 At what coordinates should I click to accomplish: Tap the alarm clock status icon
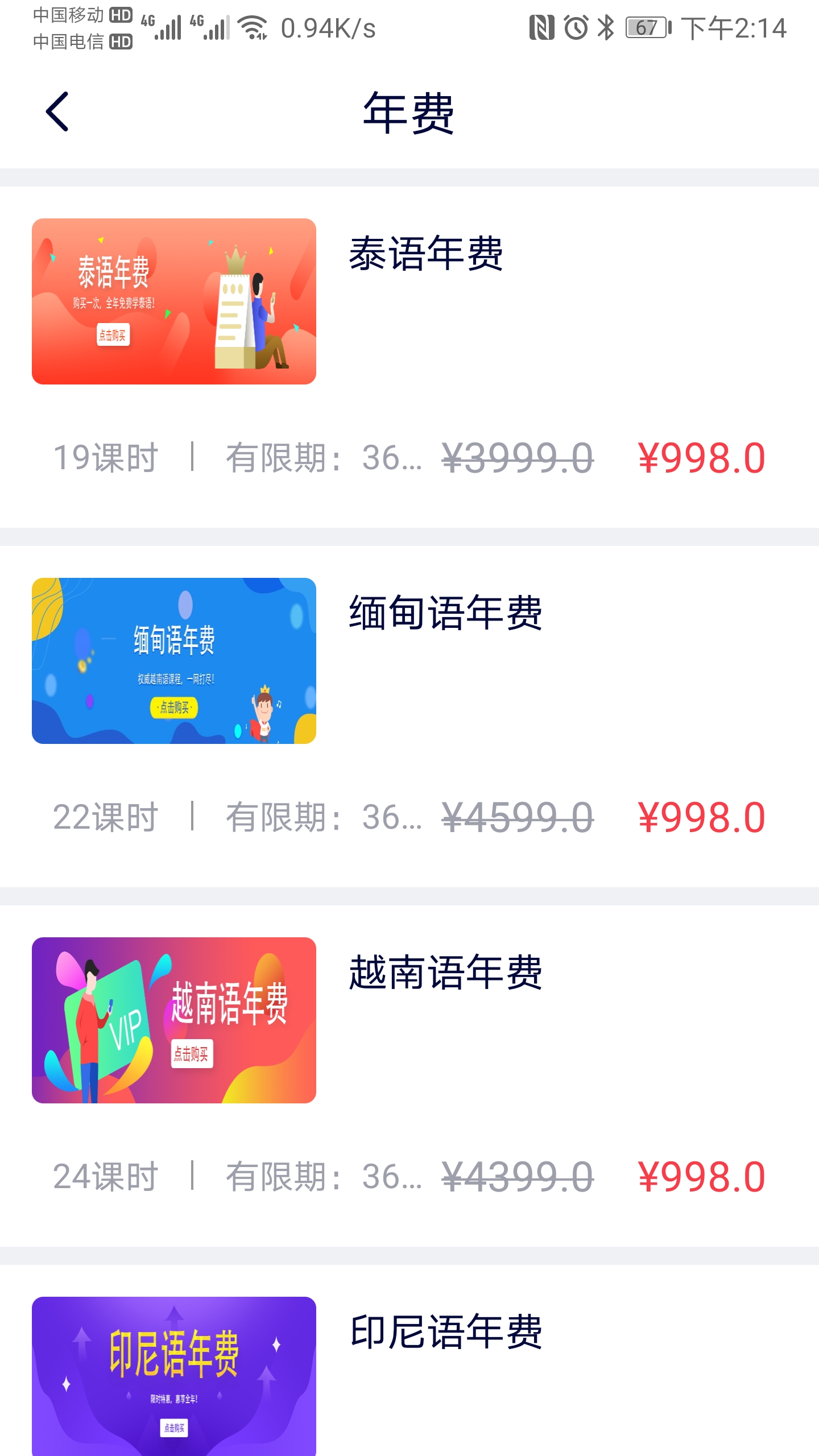coord(575,28)
